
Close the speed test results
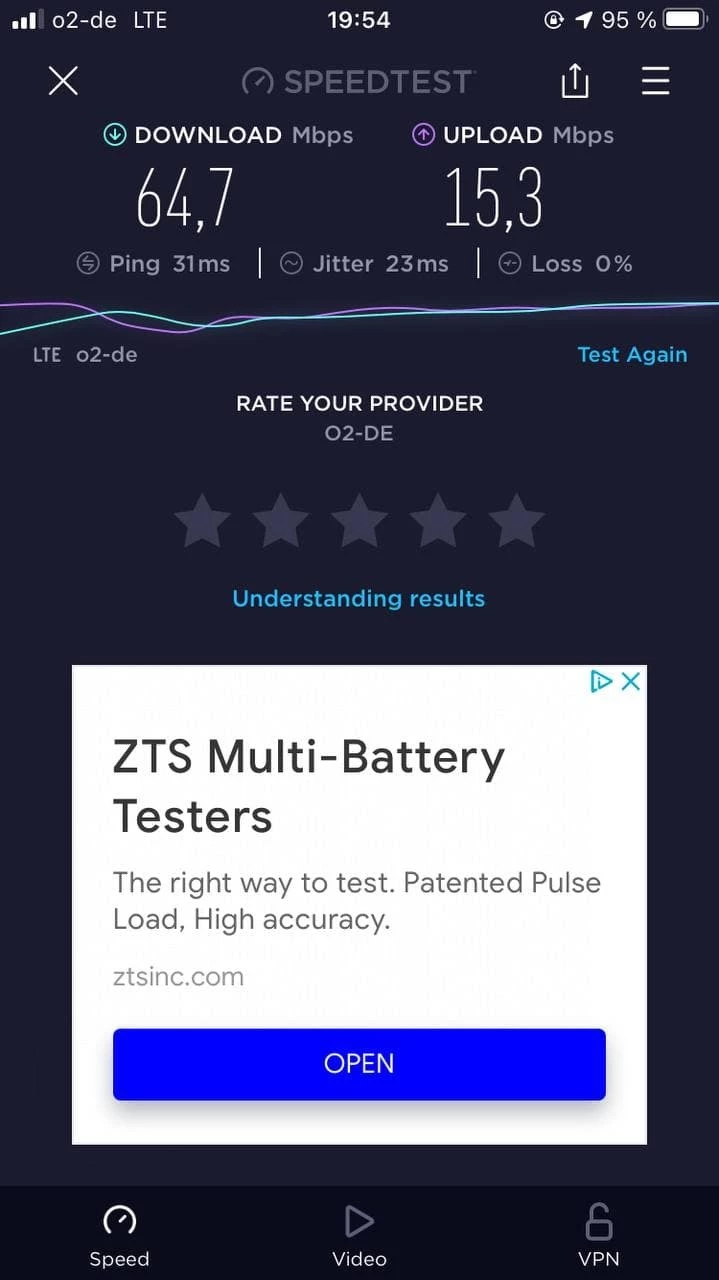pyautogui.click(x=63, y=81)
